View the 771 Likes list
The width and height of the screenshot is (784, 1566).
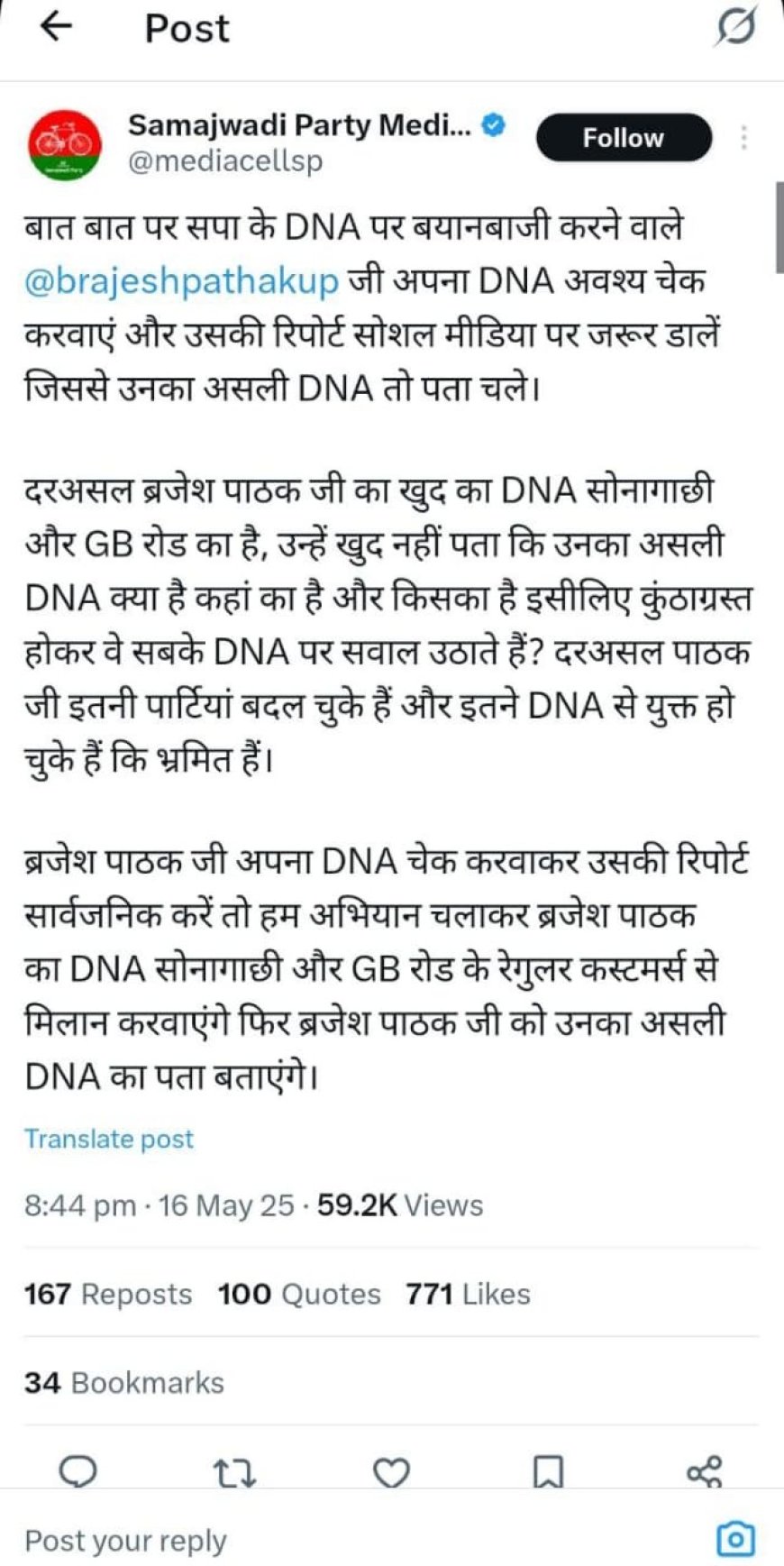click(x=467, y=1294)
